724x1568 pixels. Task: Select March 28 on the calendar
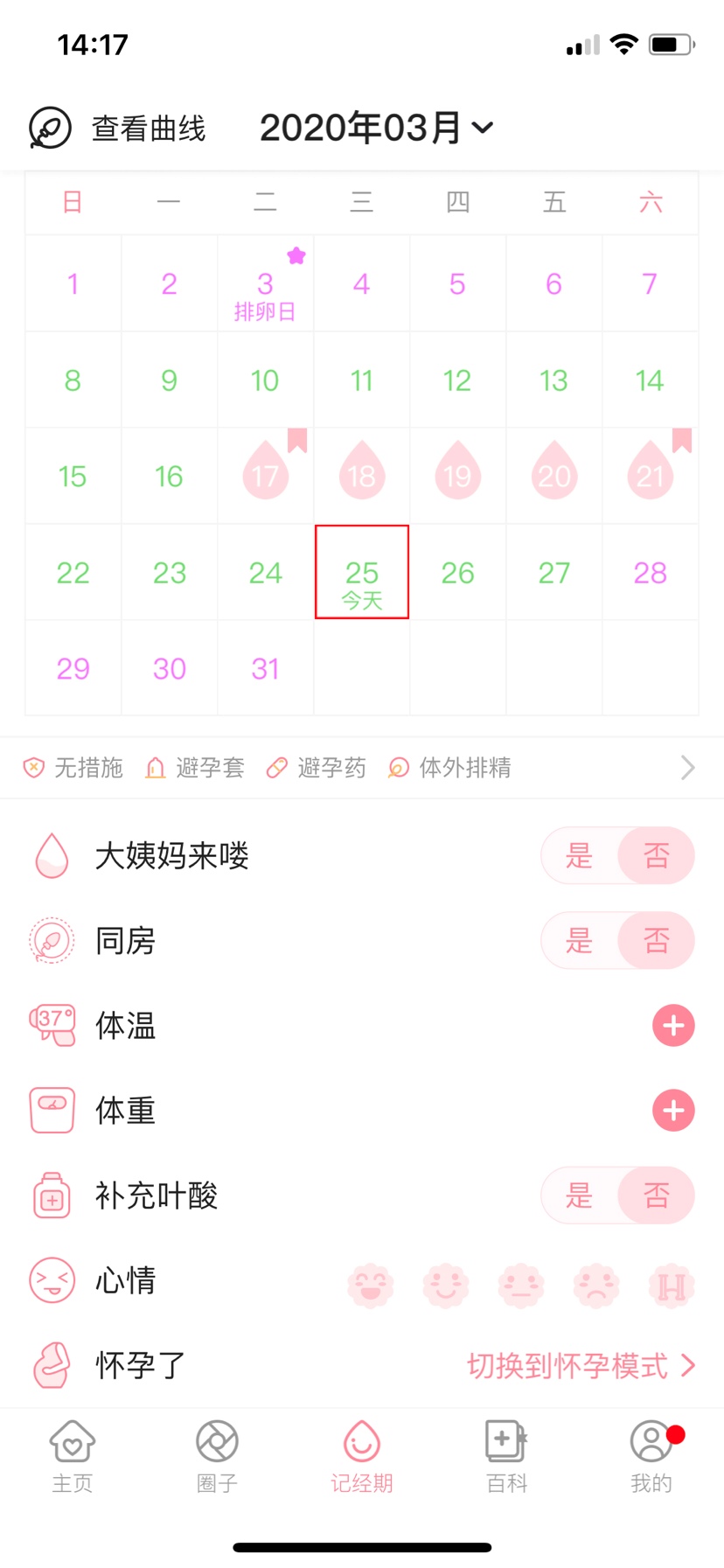pyautogui.click(x=650, y=573)
